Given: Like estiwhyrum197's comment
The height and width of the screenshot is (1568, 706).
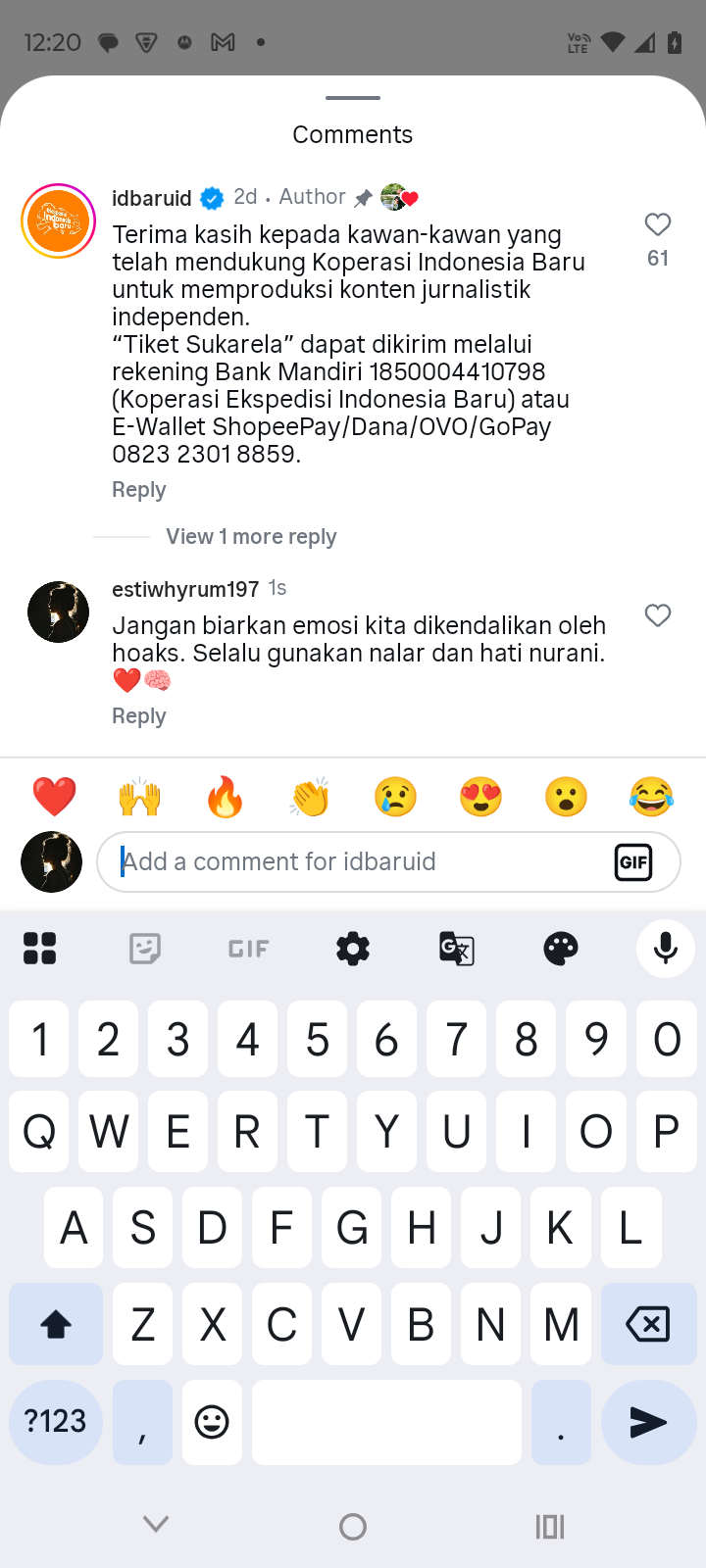Looking at the screenshot, I should click(657, 615).
